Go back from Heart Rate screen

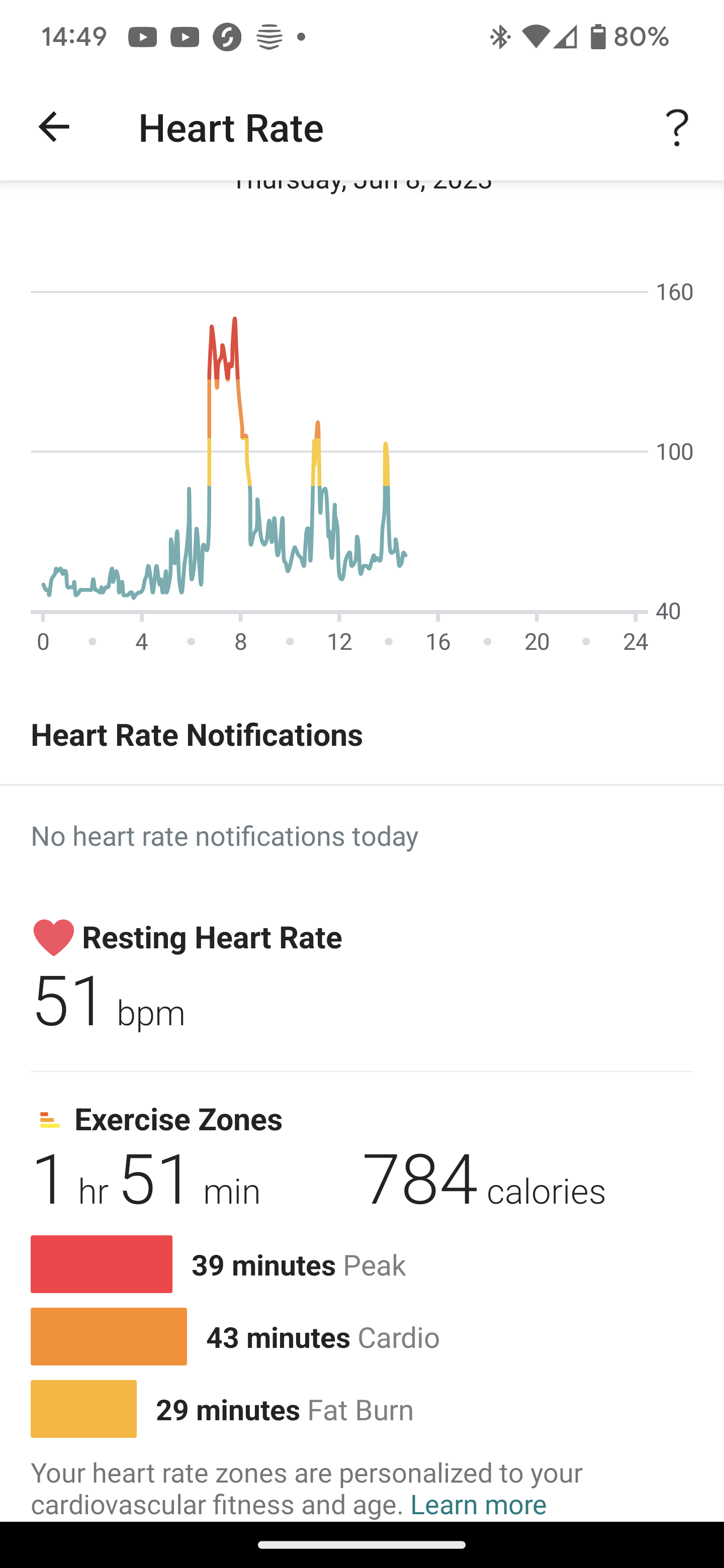click(x=54, y=127)
